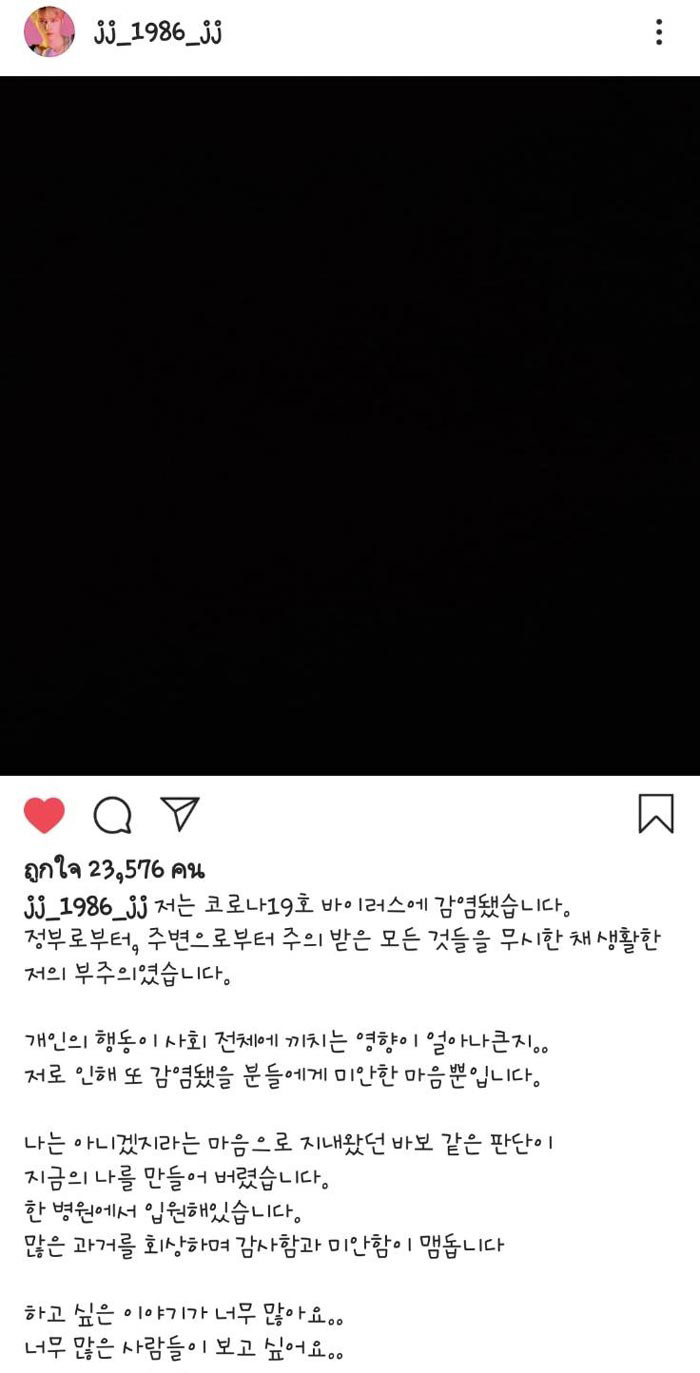The height and width of the screenshot is (1373, 700).
Task: Open the profile picture of jj_1986_jj
Action: (x=49, y=32)
